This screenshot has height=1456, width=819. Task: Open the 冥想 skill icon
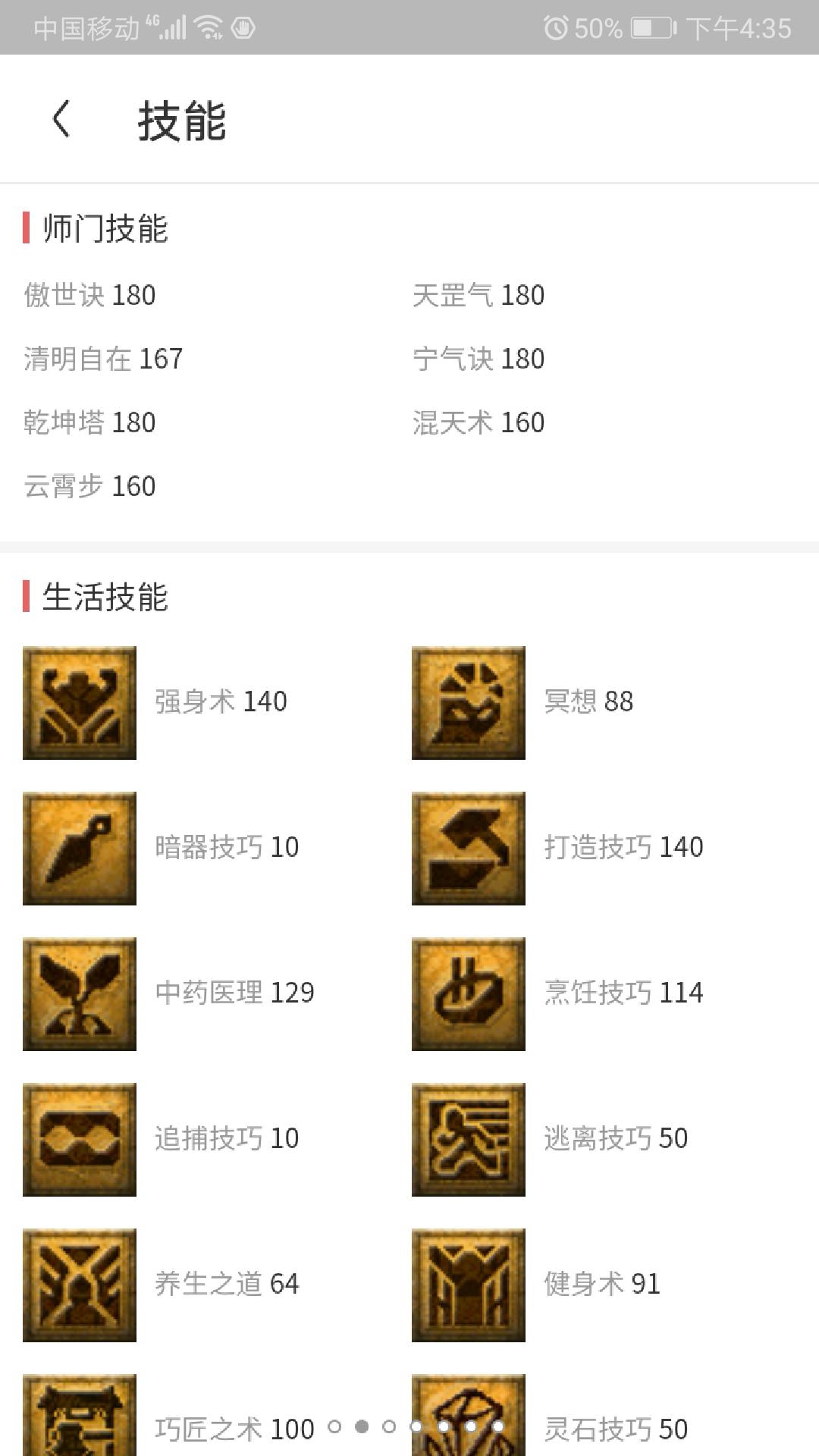(x=469, y=703)
